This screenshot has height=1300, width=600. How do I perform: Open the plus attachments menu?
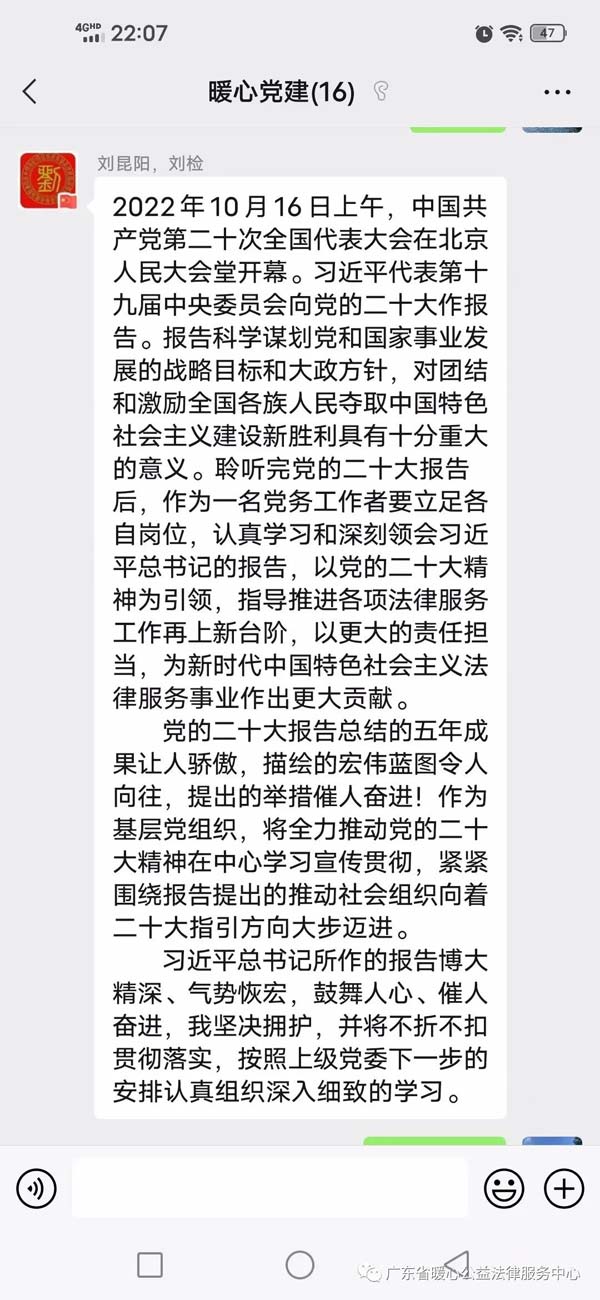(x=563, y=1188)
